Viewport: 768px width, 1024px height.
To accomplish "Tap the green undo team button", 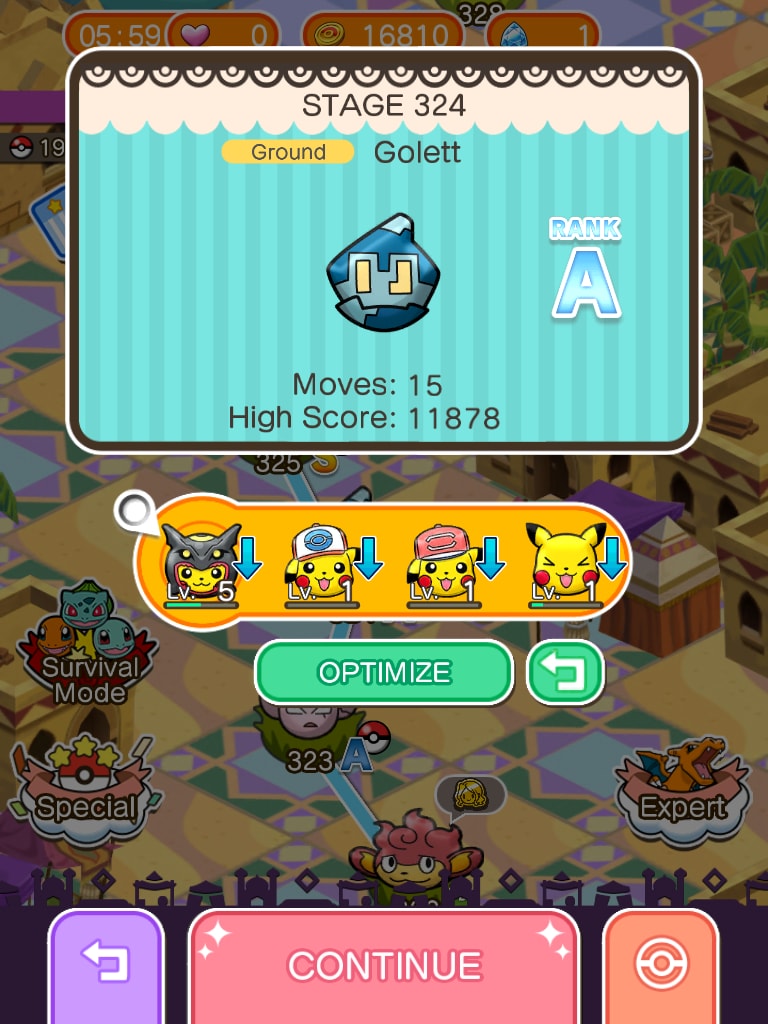I will click(565, 672).
